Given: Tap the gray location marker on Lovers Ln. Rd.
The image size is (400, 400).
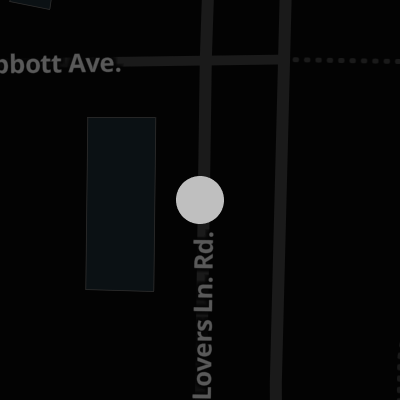Looking at the screenshot, I should (200, 200).
